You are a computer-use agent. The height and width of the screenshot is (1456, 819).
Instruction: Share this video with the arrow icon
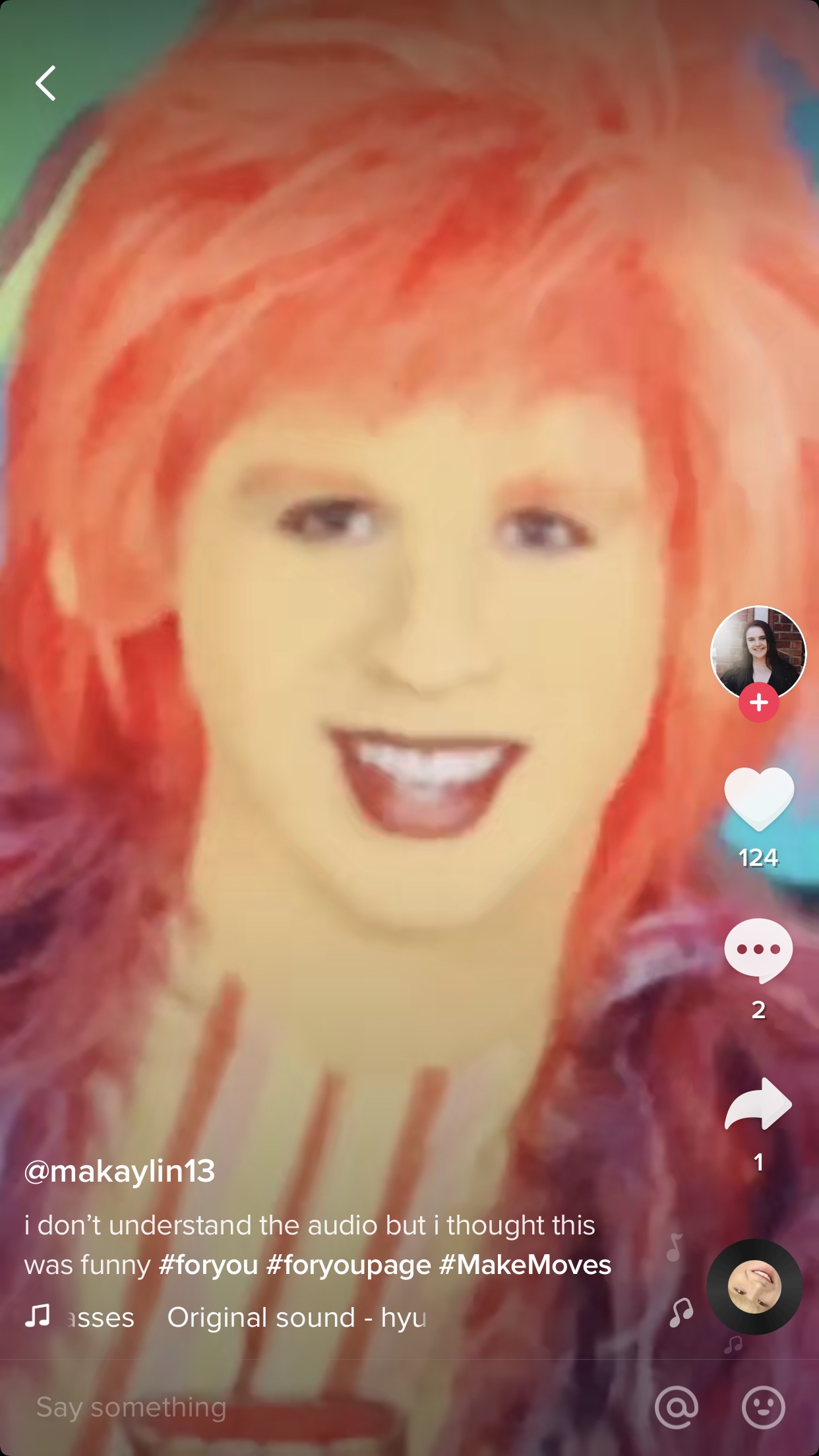(758, 1105)
